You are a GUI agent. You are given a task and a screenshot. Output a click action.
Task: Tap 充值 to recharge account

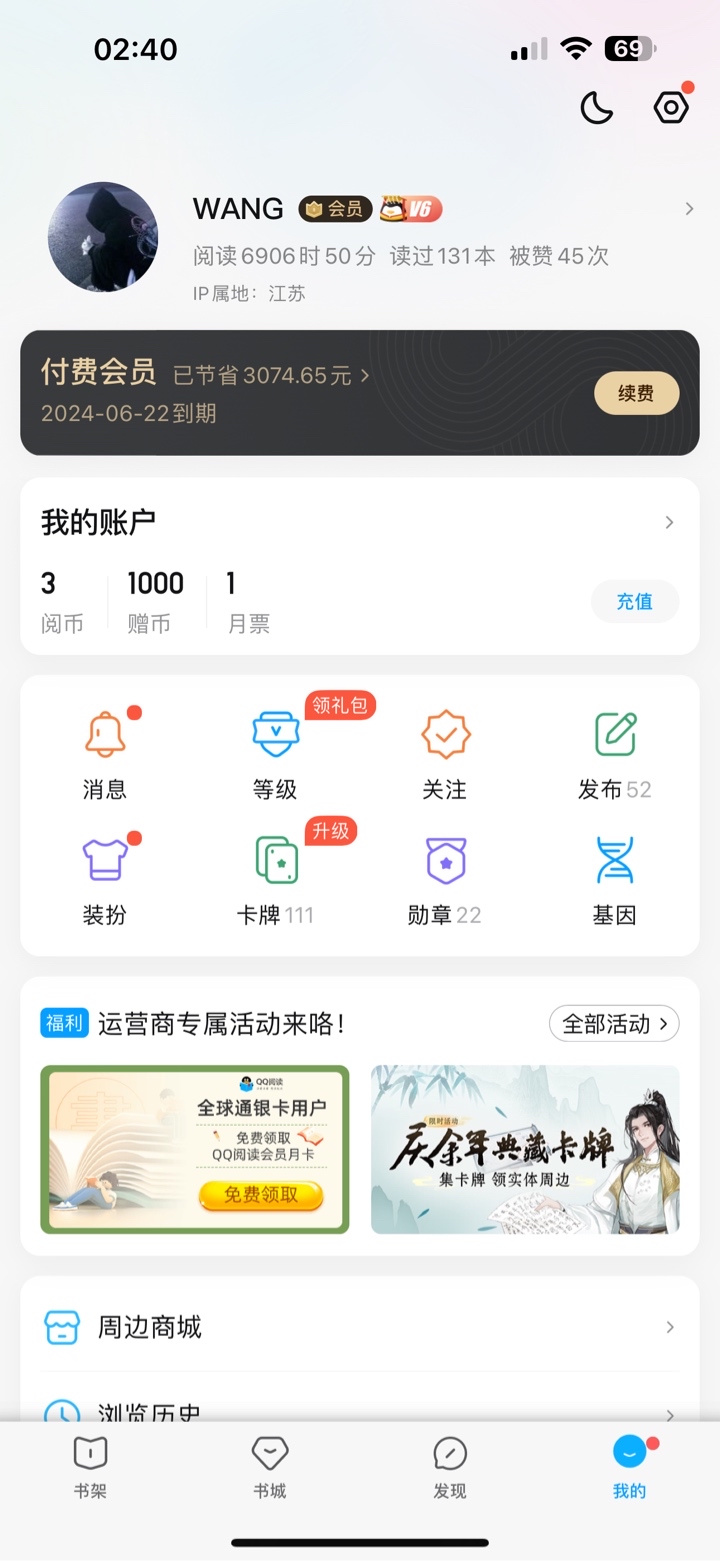coord(634,601)
